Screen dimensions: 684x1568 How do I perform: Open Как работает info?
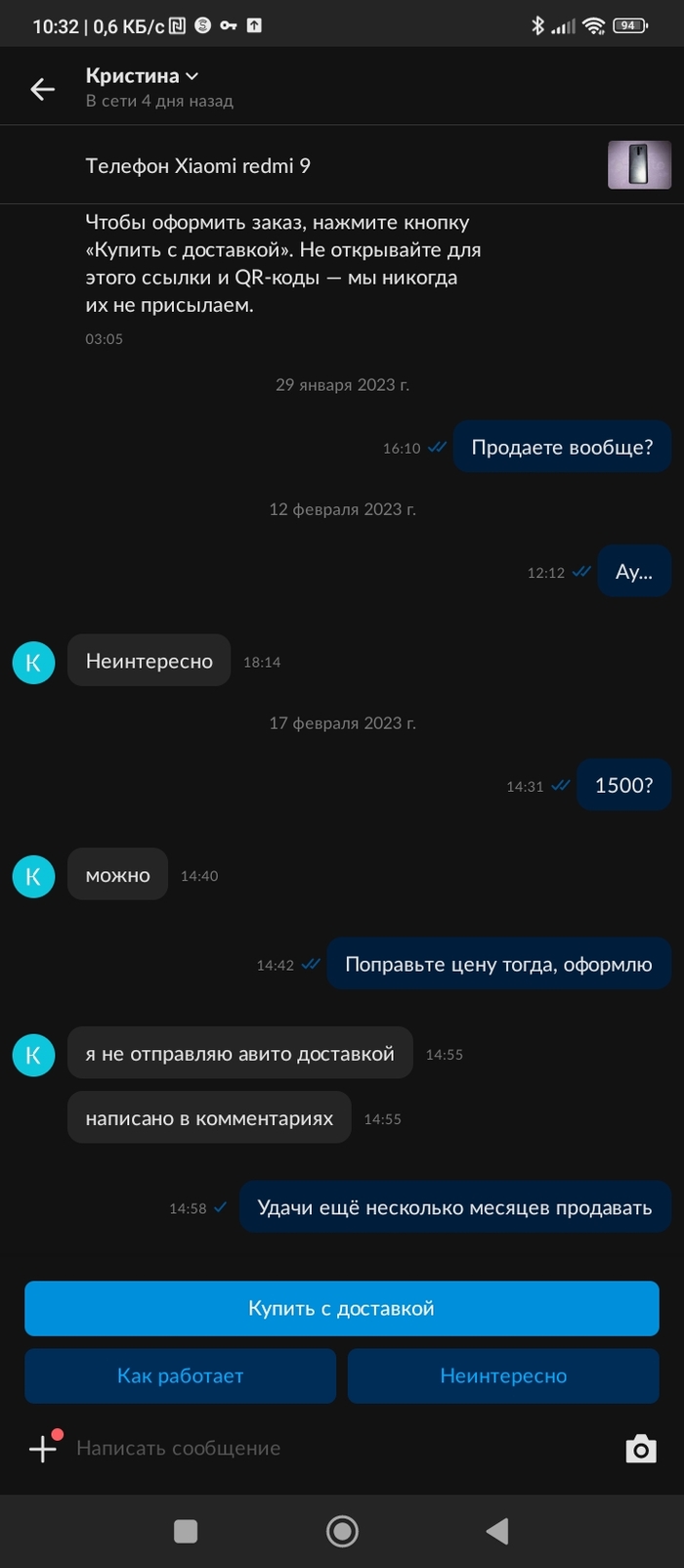point(180,1375)
